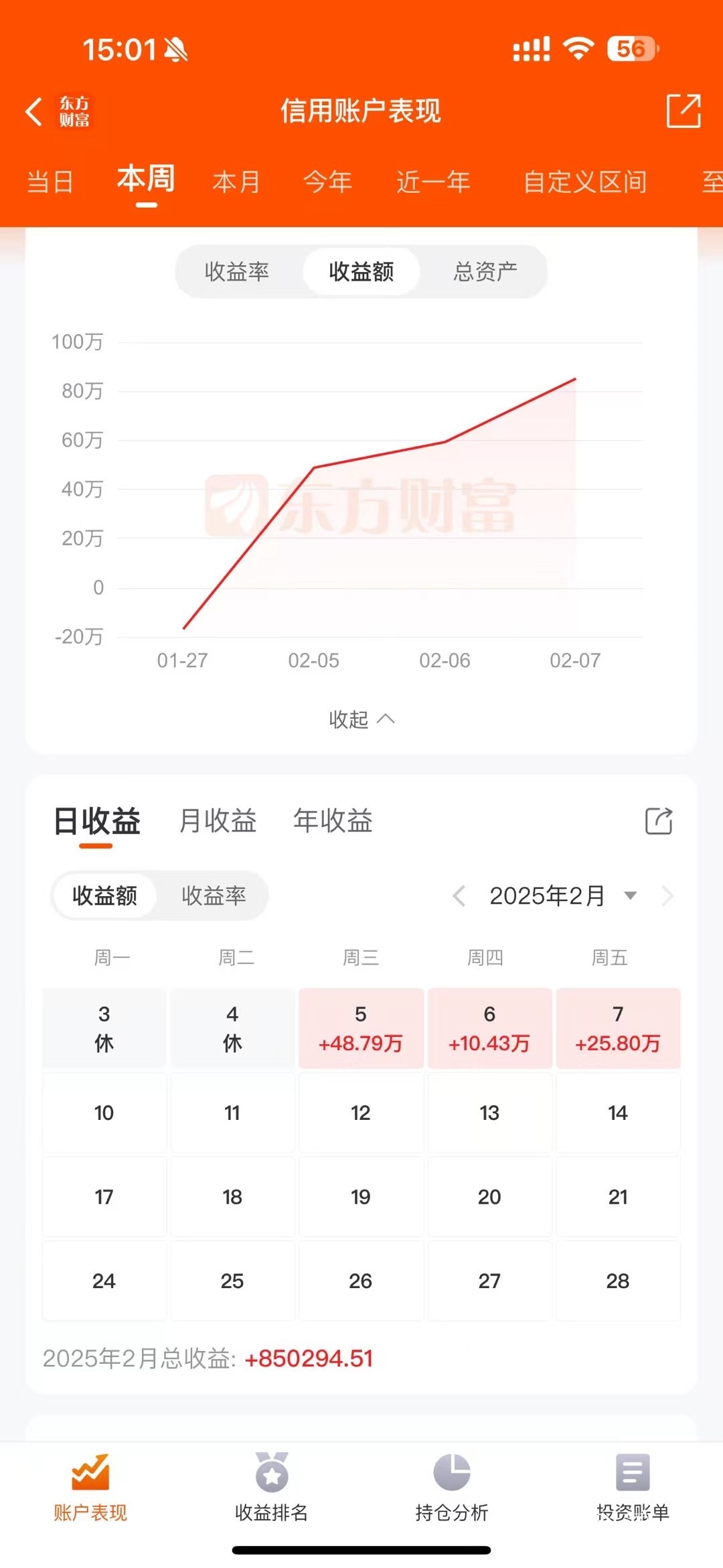Switch to the 投资账单 tab
The width and height of the screenshot is (723, 1568).
point(633,1488)
